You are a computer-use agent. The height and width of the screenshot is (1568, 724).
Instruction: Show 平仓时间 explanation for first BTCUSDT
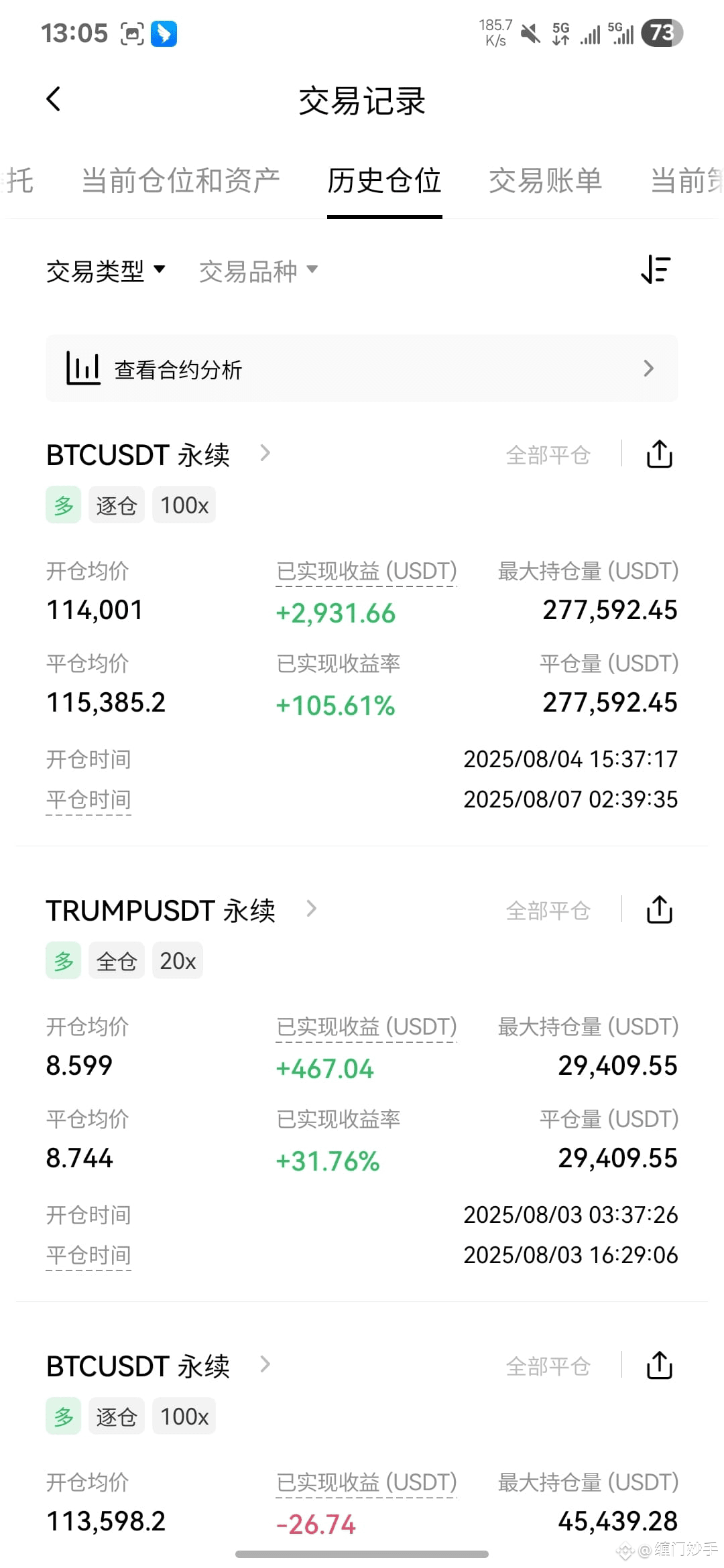(88, 799)
